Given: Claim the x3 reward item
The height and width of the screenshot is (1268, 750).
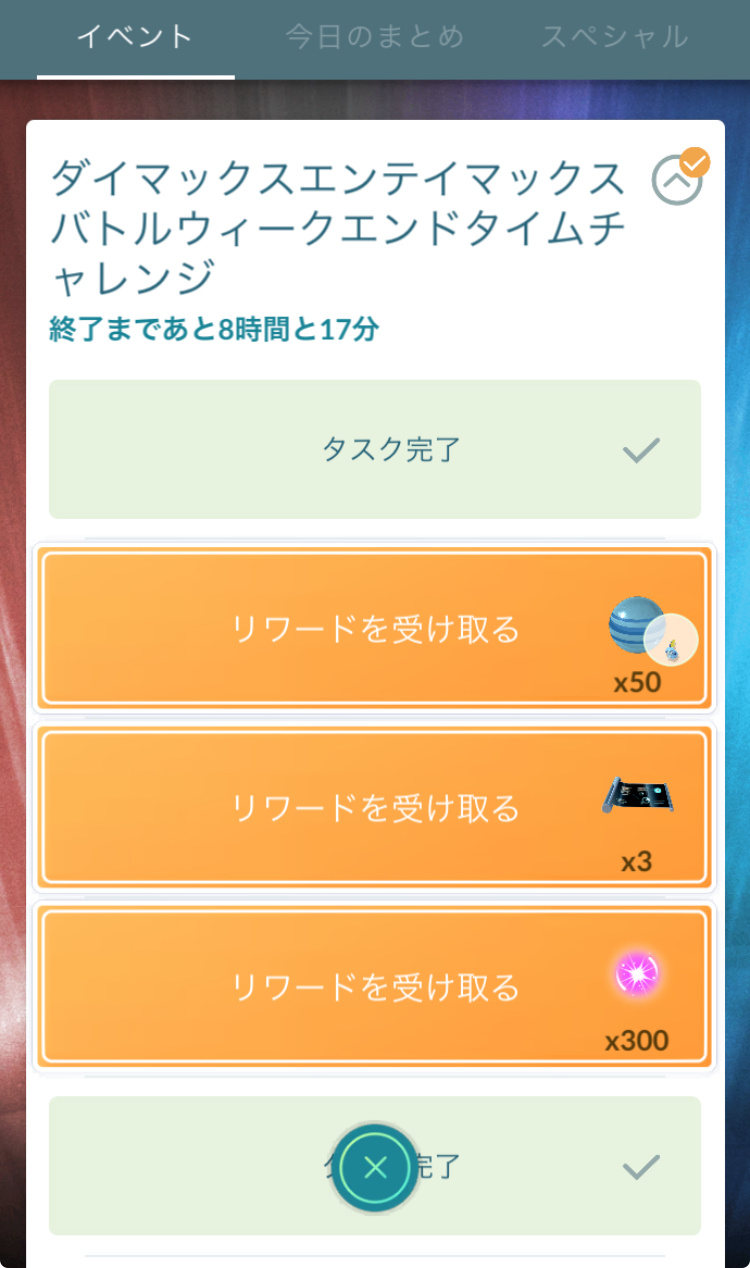Looking at the screenshot, I should coord(375,806).
